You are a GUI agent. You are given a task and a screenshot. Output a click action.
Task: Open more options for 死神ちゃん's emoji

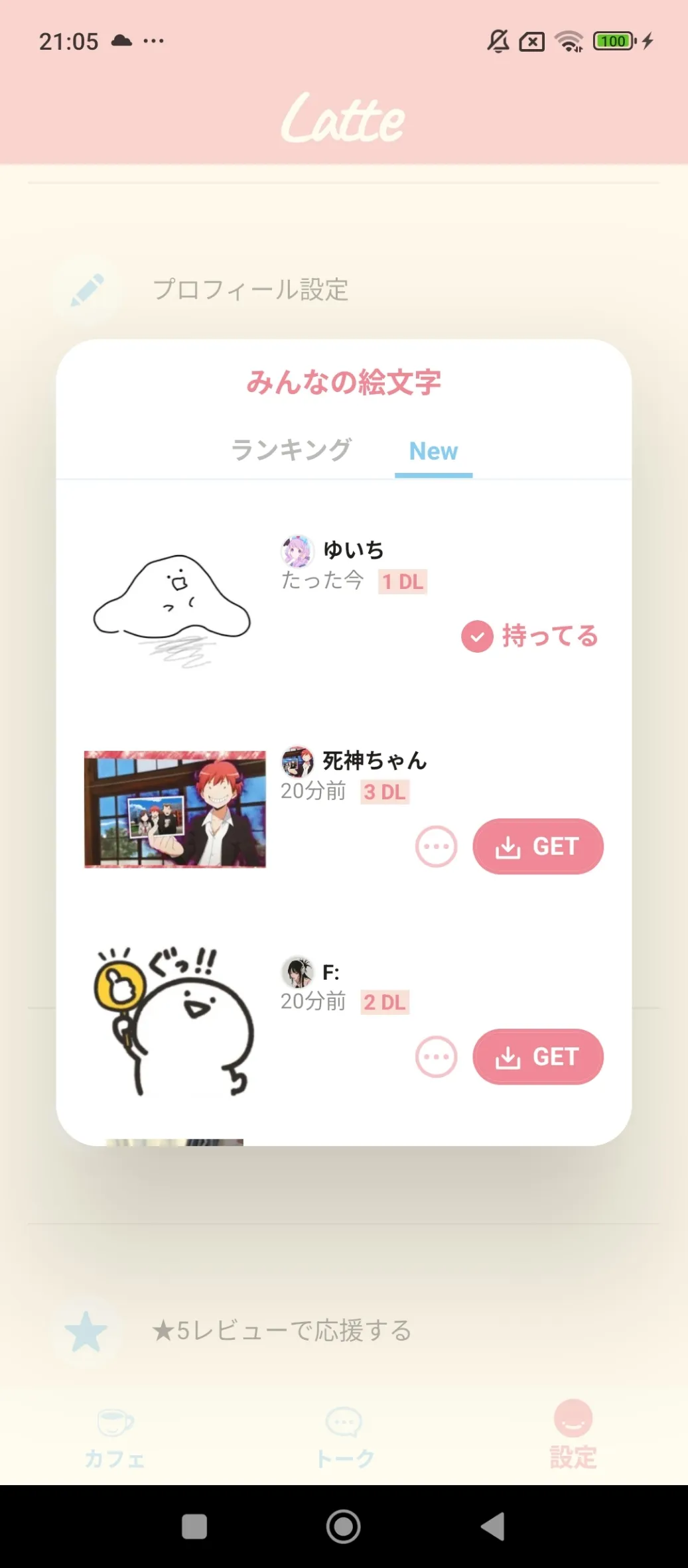pyautogui.click(x=436, y=846)
